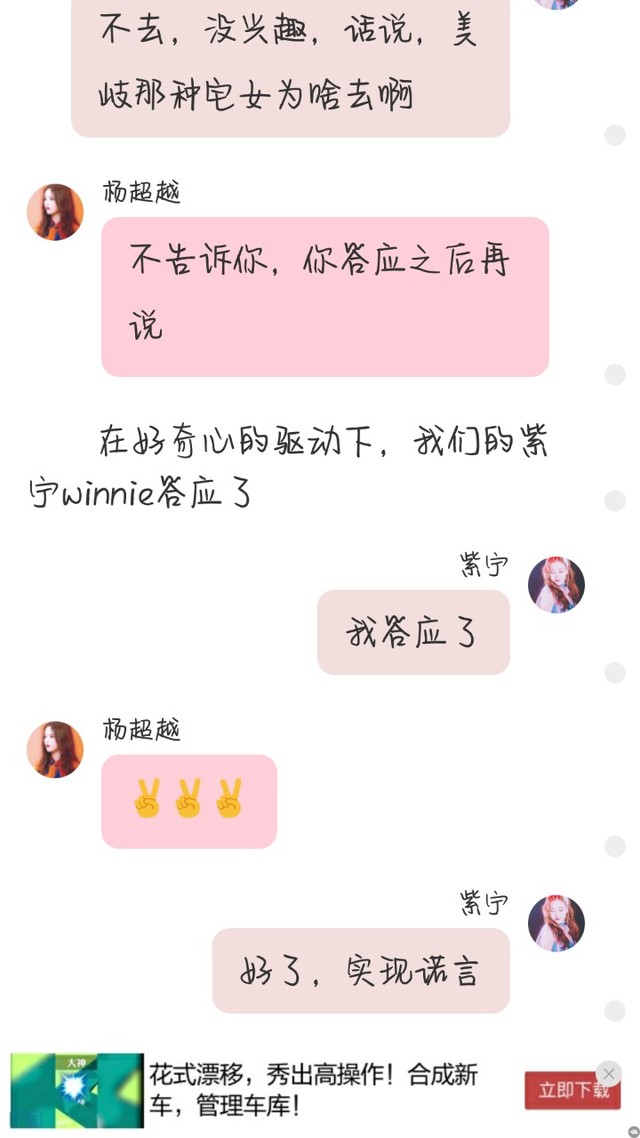The width and height of the screenshot is (640, 1138).
Task: Open comment dot beside the 在好奇心的驱动下 narration
Action: click(614, 500)
